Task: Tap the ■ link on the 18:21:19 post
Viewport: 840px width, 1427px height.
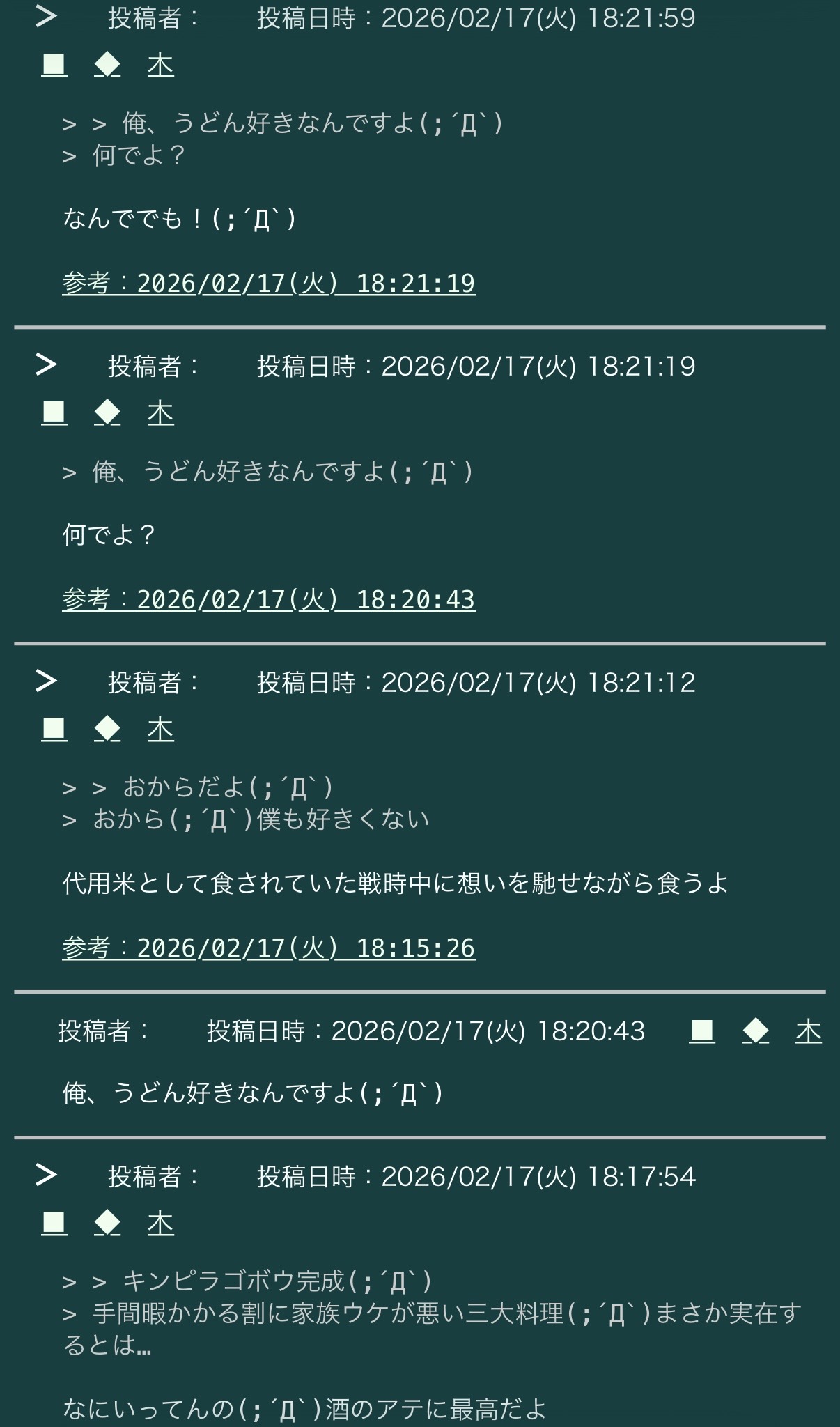Action: pyautogui.click(x=54, y=413)
